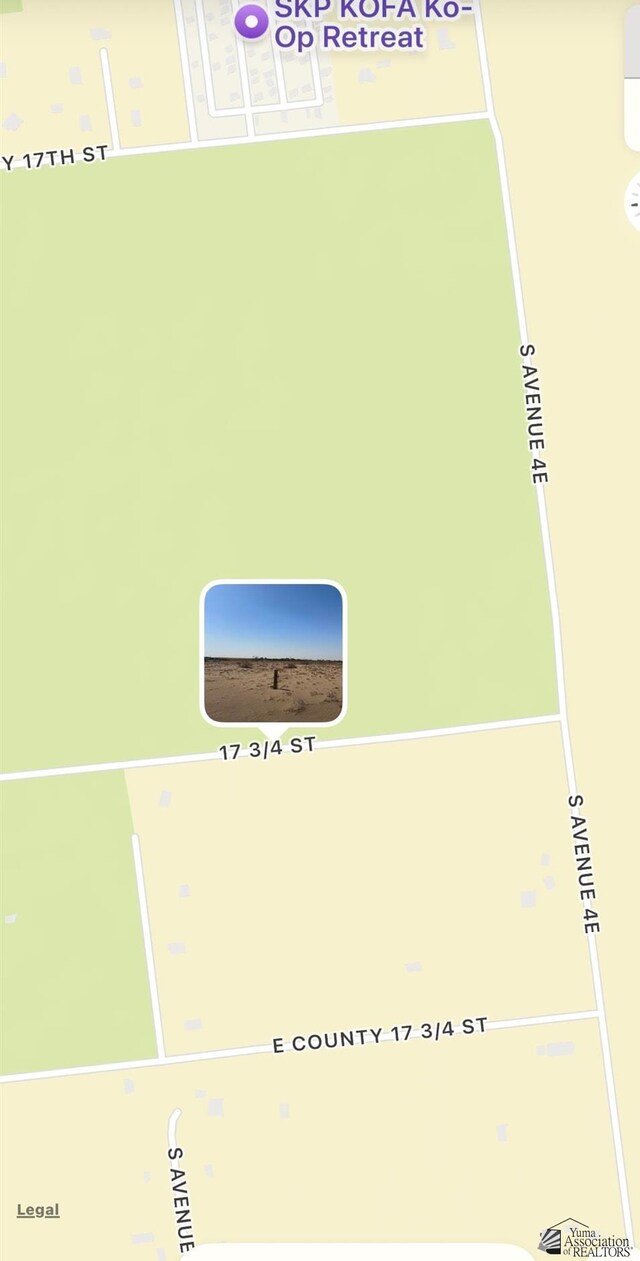Open the desert photo pin on map
Viewport: 640px width, 1261px height.
point(273,653)
